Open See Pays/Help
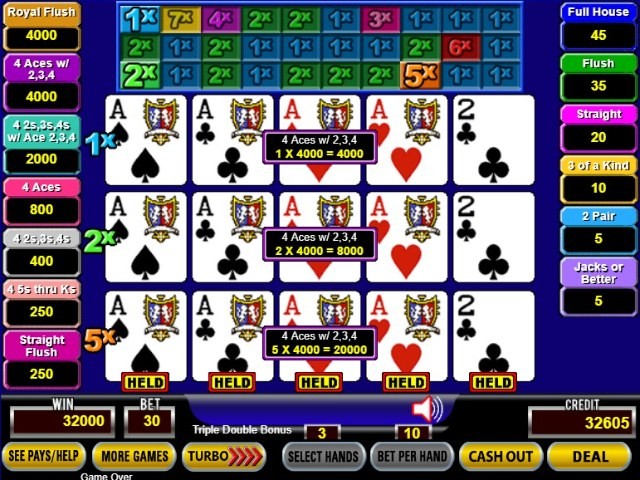Screen dimensions: 640x480 point(44,456)
